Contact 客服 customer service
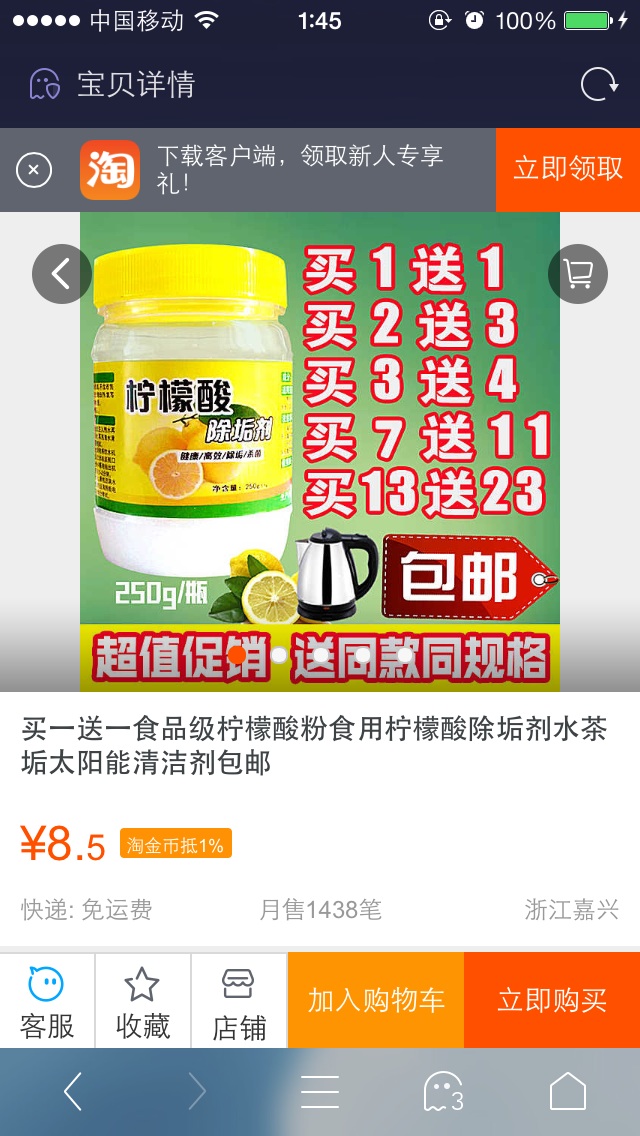Screen dimensions: 640x1136 tap(47, 1001)
